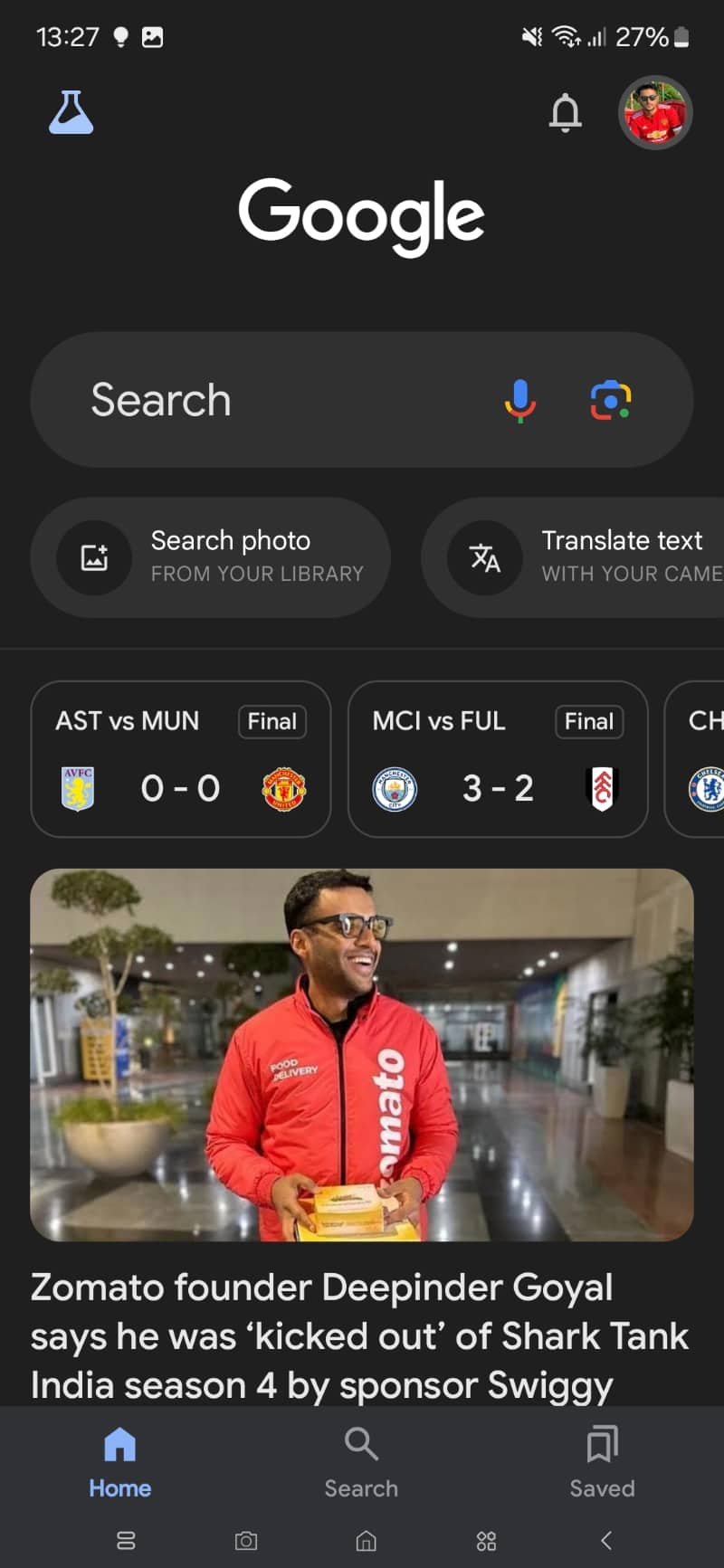Screen dimensions: 724x1568
Task: Open the AST vs MUN match card
Action: pos(181,759)
